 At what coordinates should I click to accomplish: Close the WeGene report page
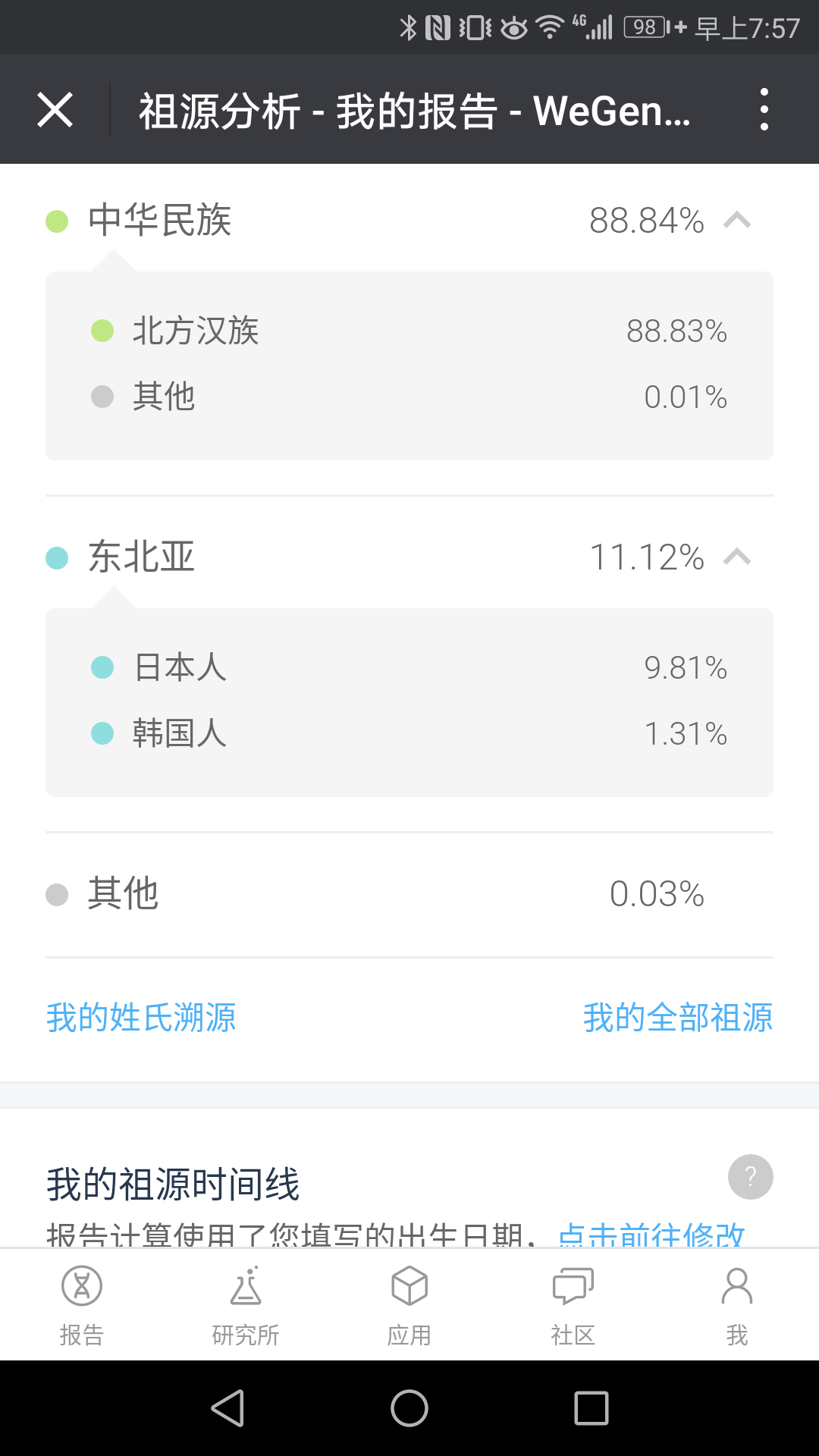click(55, 110)
